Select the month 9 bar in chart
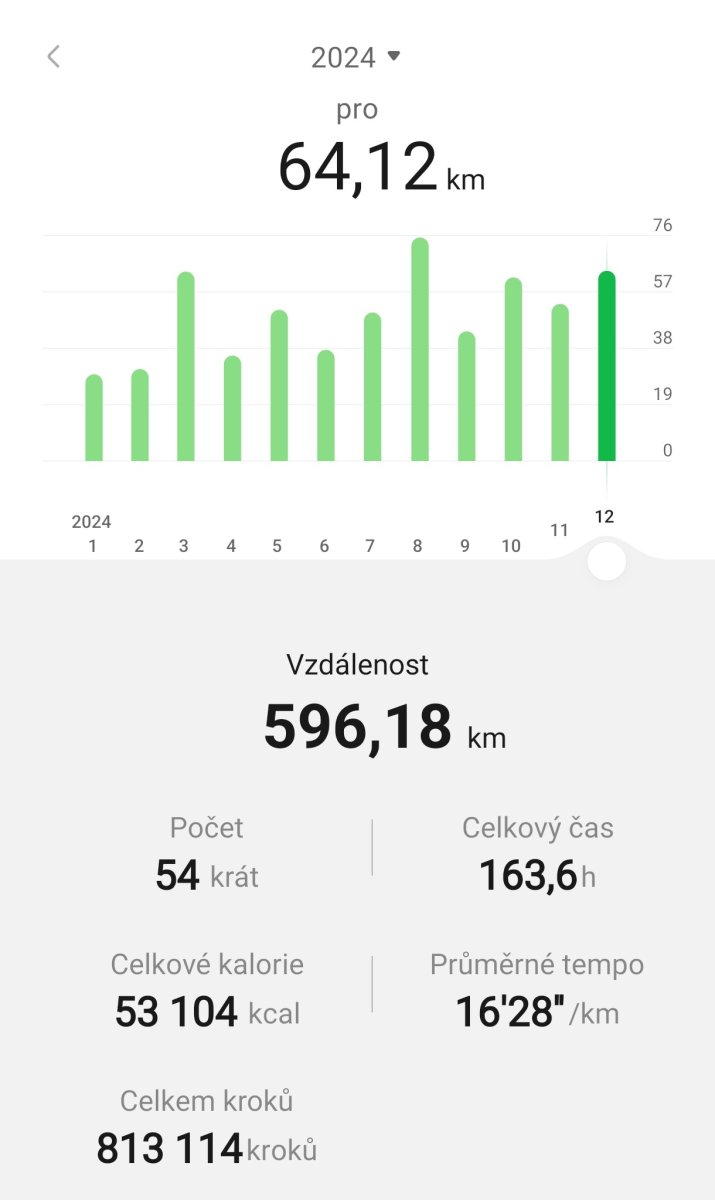Image resolution: width=715 pixels, height=1200 pixels. [466, 396]
